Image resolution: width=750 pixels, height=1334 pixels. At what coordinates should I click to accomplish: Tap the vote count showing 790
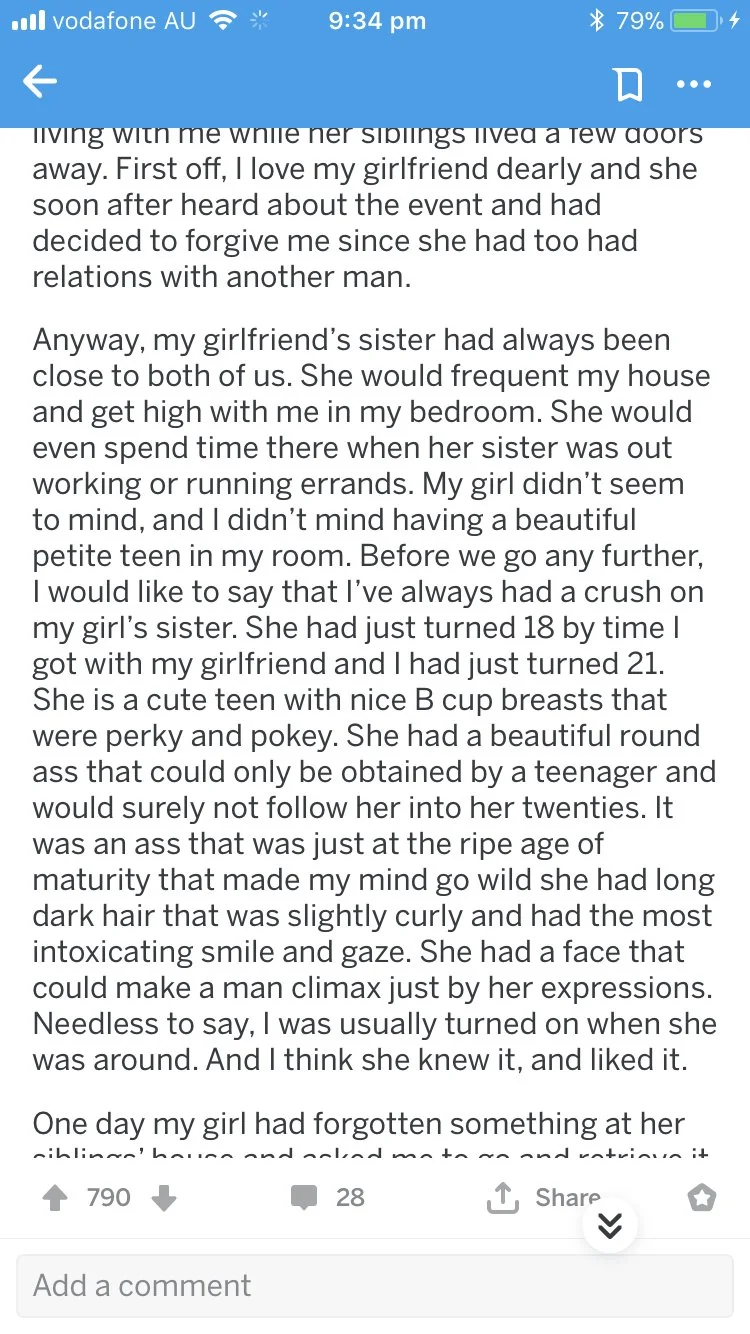coord(109,1196)
